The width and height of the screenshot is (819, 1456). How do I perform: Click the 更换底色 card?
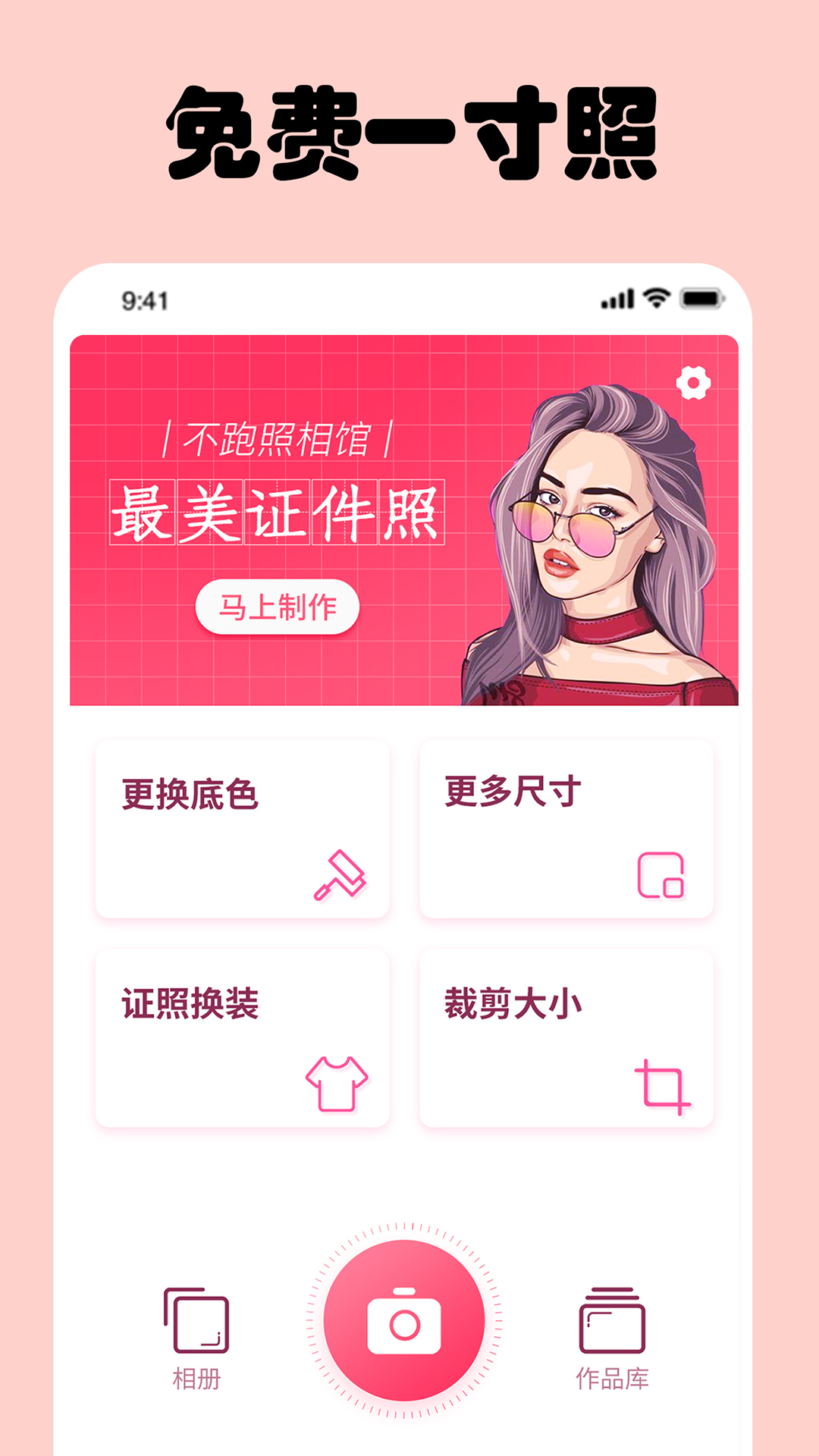pos(244,830)
